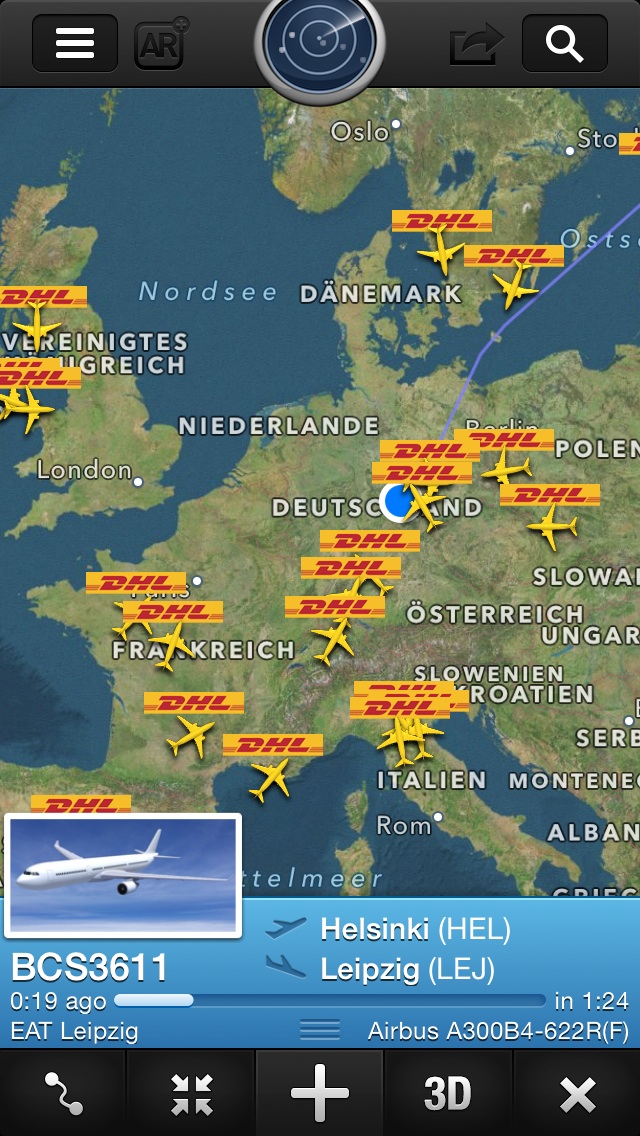This screenshot has height=1136, width=640.
Task: Select the DHL plane over Dänemark
Action: (441, 251)
